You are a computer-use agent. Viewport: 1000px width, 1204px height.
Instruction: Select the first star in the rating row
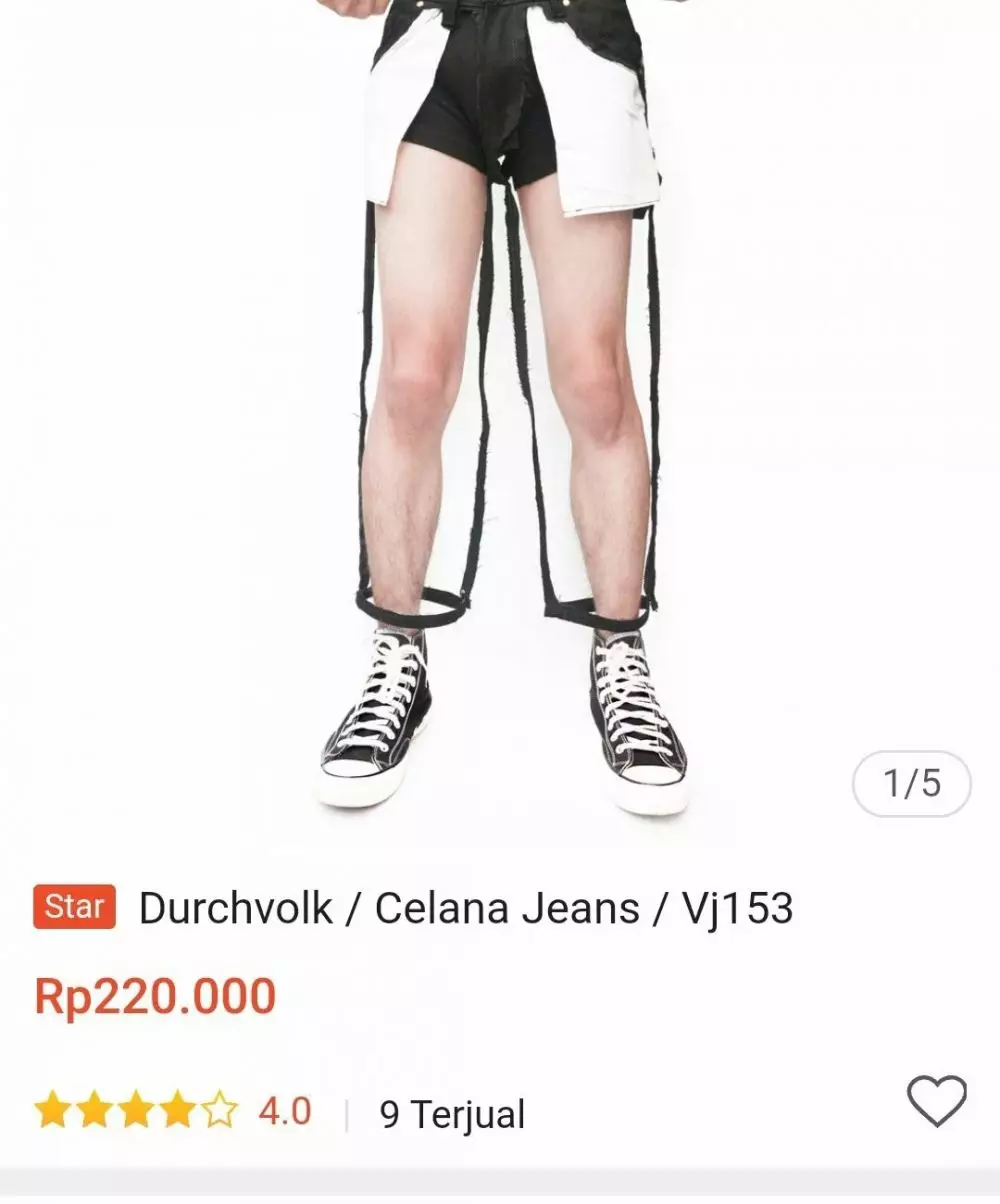(51, 1107)
